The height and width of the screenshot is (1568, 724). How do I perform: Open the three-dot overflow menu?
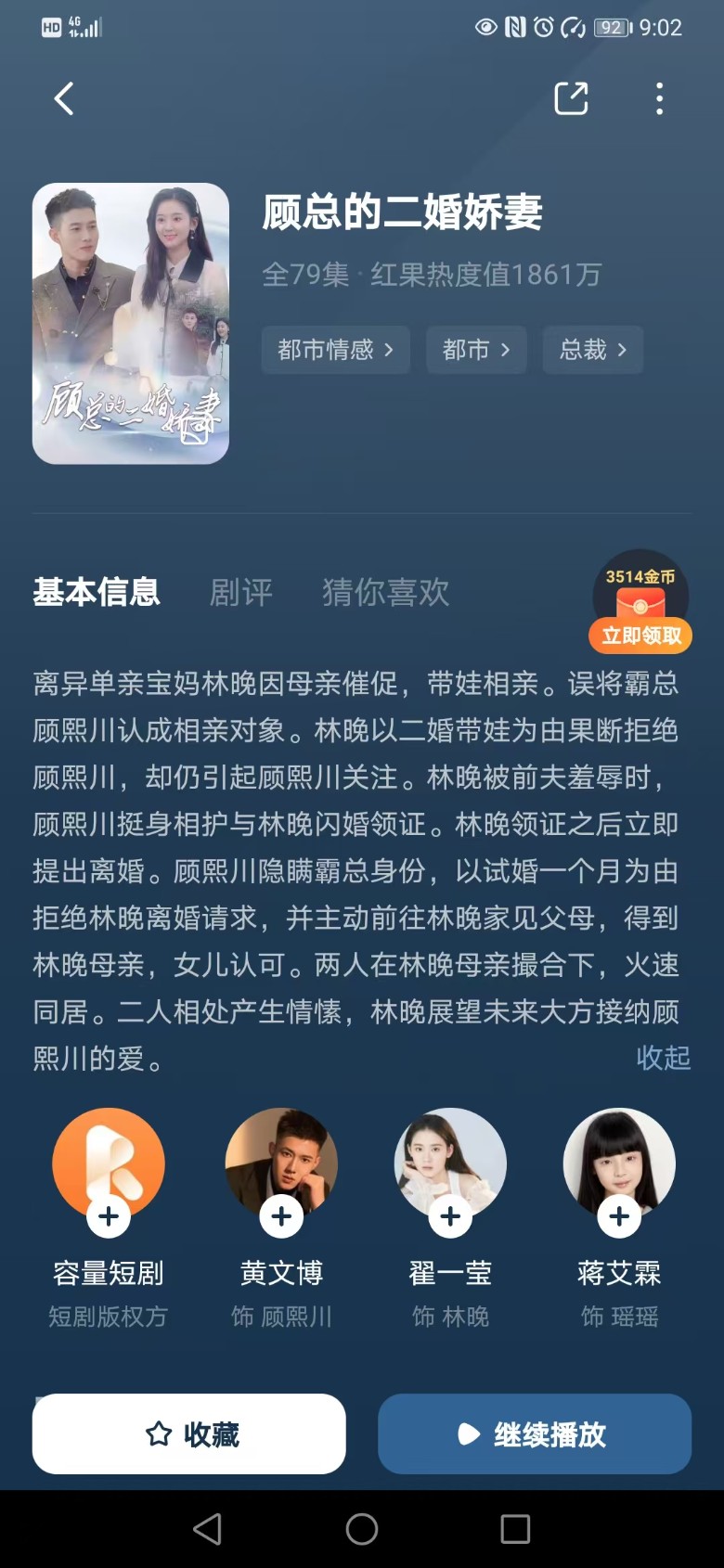tap(659, 98)
